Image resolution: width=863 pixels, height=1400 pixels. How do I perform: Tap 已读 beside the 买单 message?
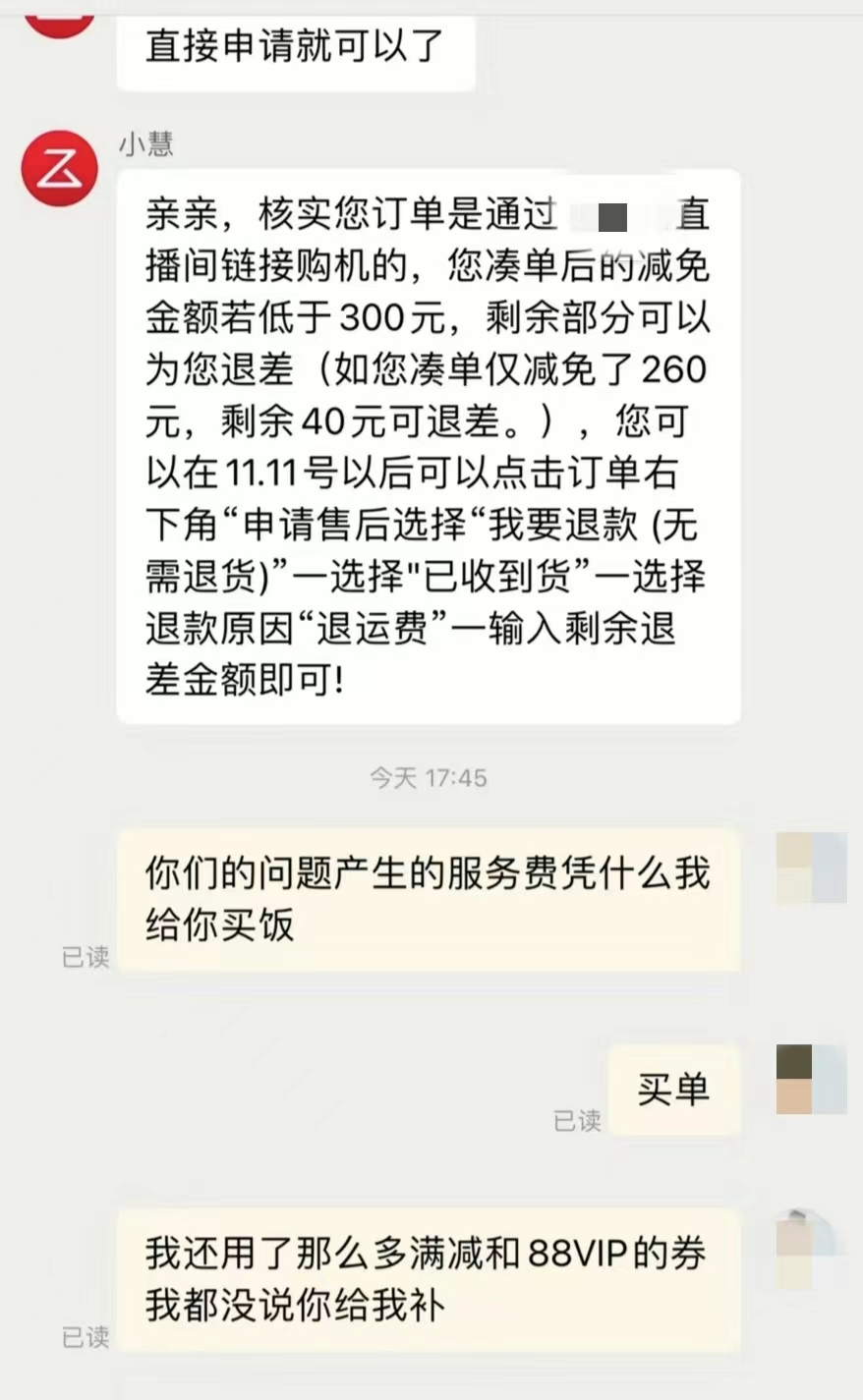coord(577,1120)
